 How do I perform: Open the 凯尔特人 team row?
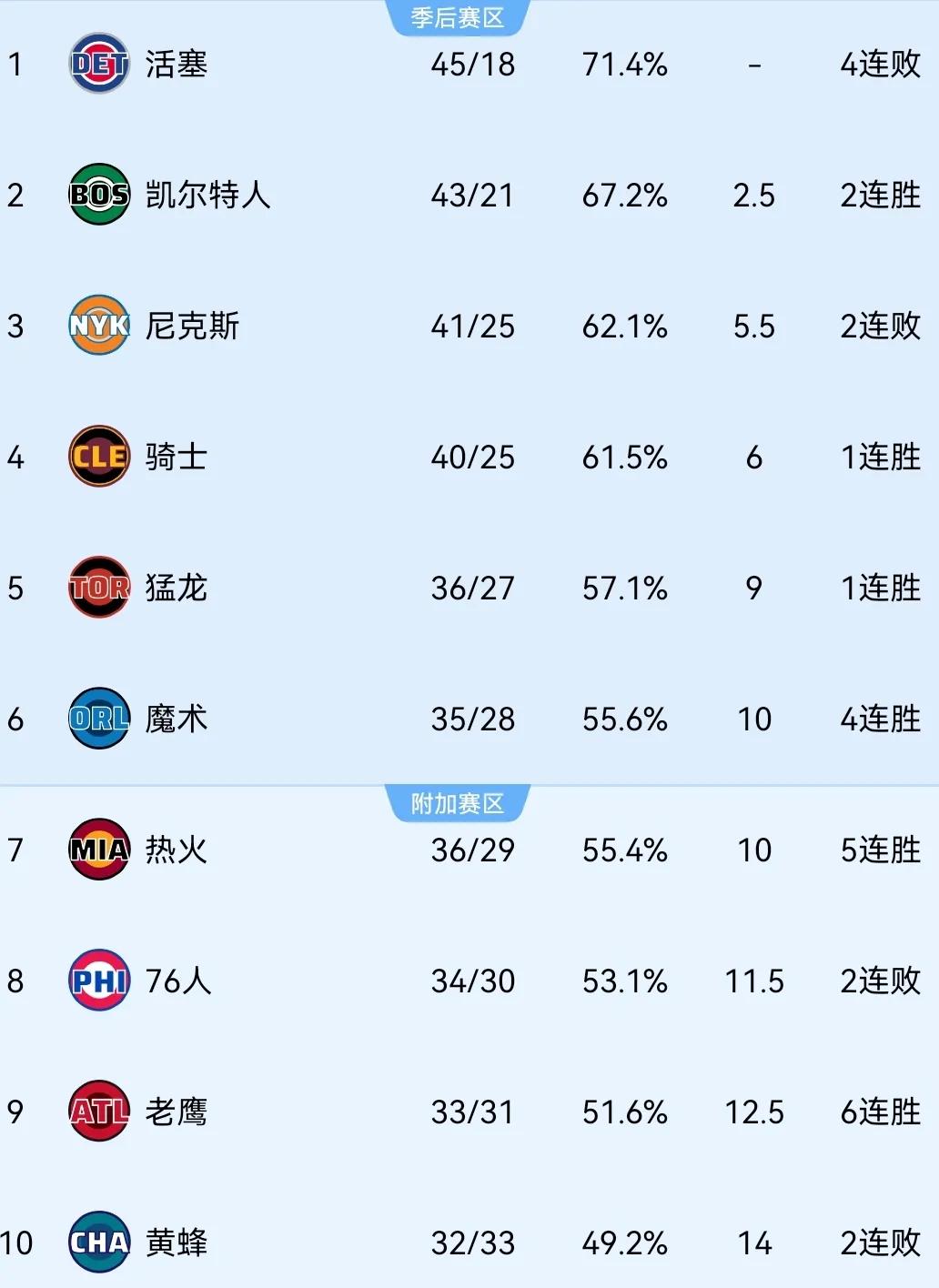207,196
